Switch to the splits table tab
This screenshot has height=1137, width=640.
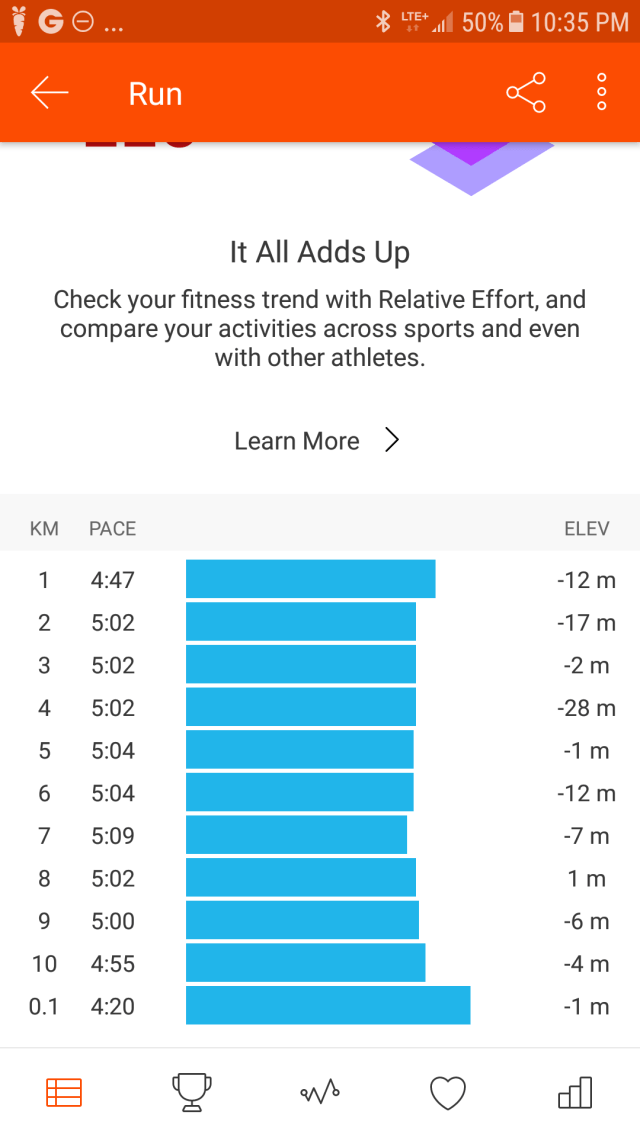[64, 1092]
